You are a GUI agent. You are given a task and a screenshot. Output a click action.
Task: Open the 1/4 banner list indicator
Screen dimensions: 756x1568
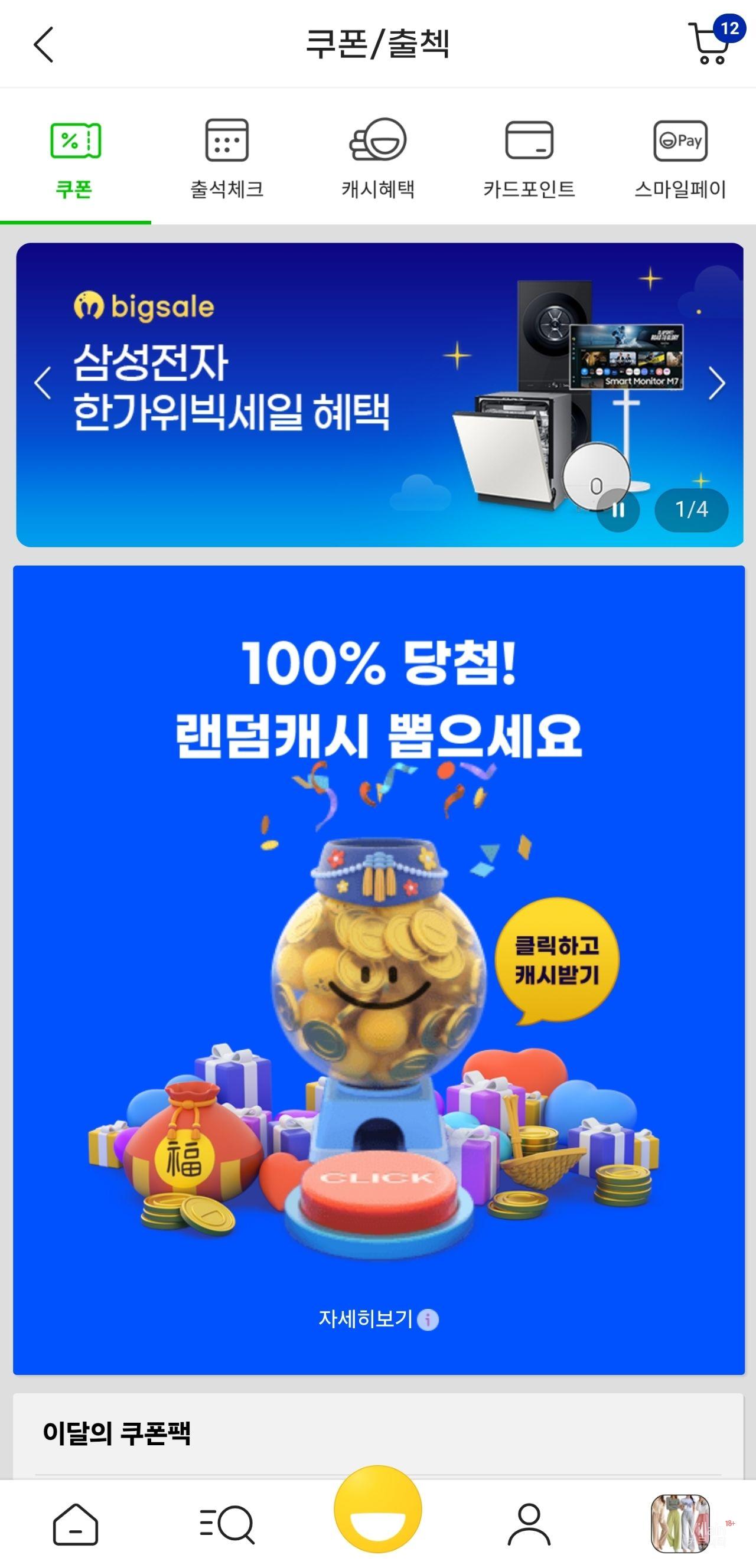point(692,510)
